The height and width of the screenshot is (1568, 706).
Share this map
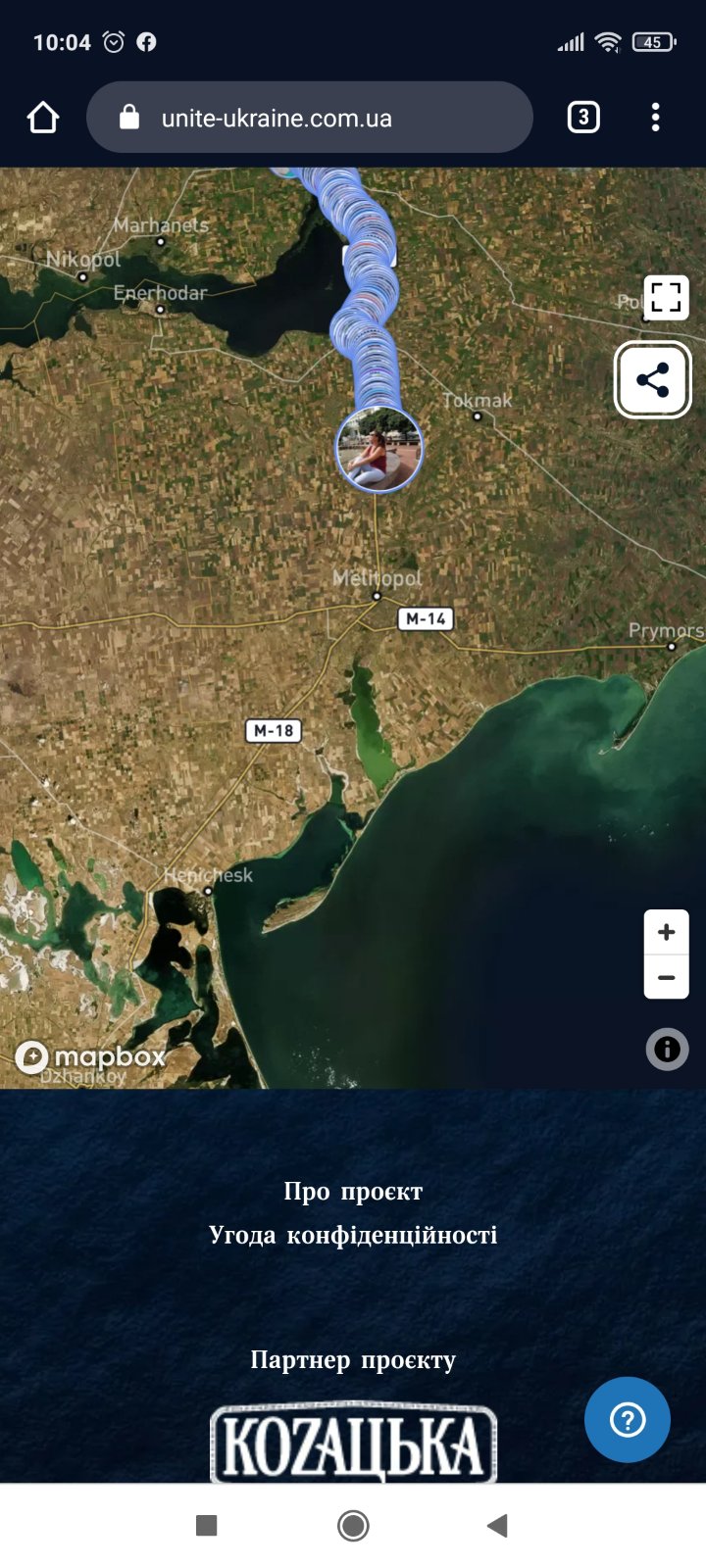coord(653,380)
